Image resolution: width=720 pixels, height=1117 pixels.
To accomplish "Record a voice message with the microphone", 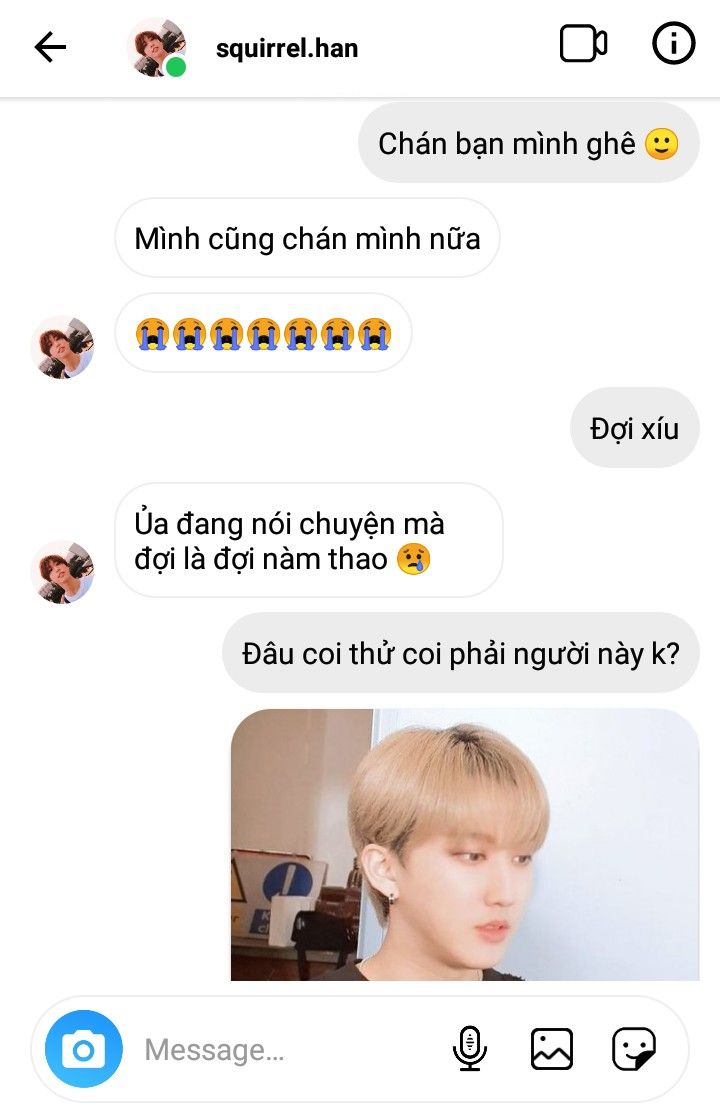I will tap(469, 1049).
